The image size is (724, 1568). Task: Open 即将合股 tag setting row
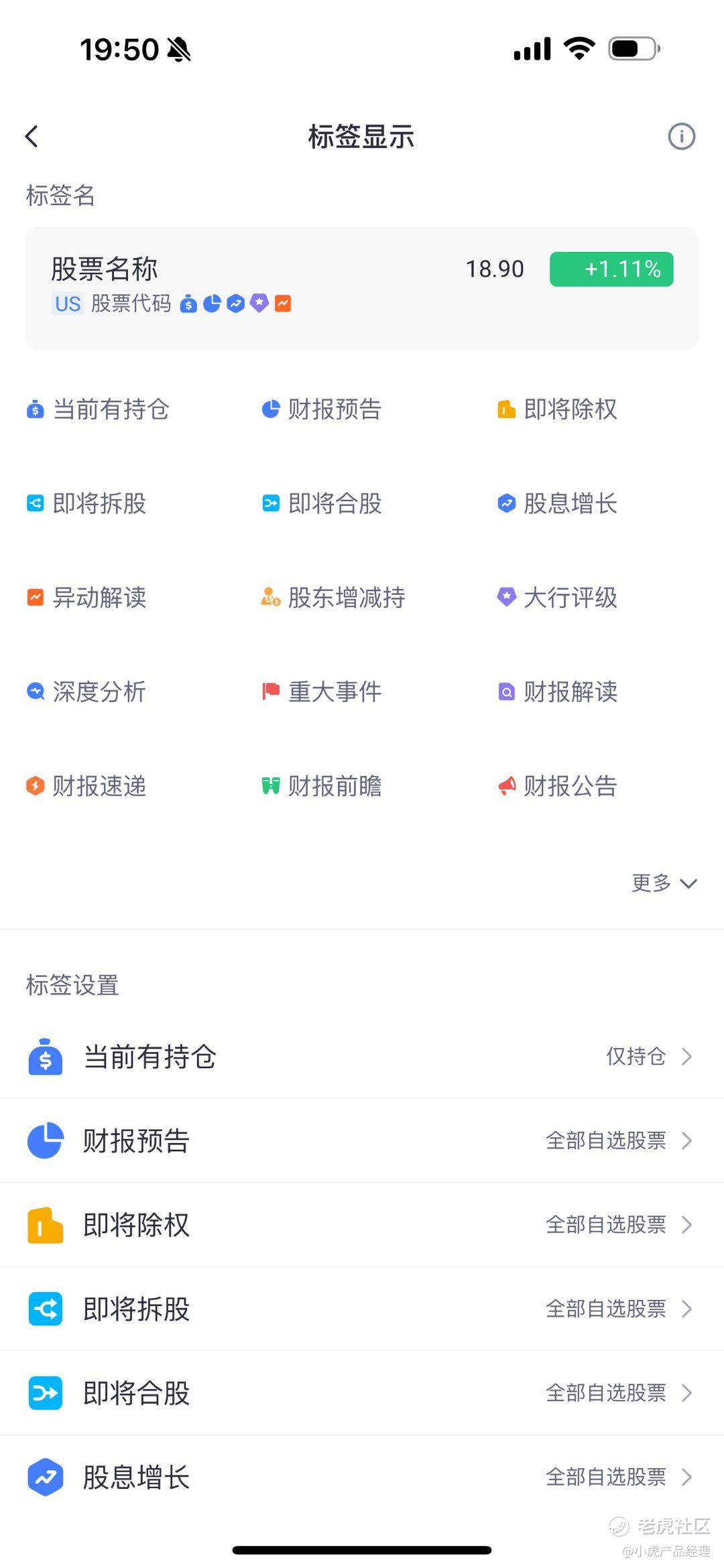point(362,1393)
